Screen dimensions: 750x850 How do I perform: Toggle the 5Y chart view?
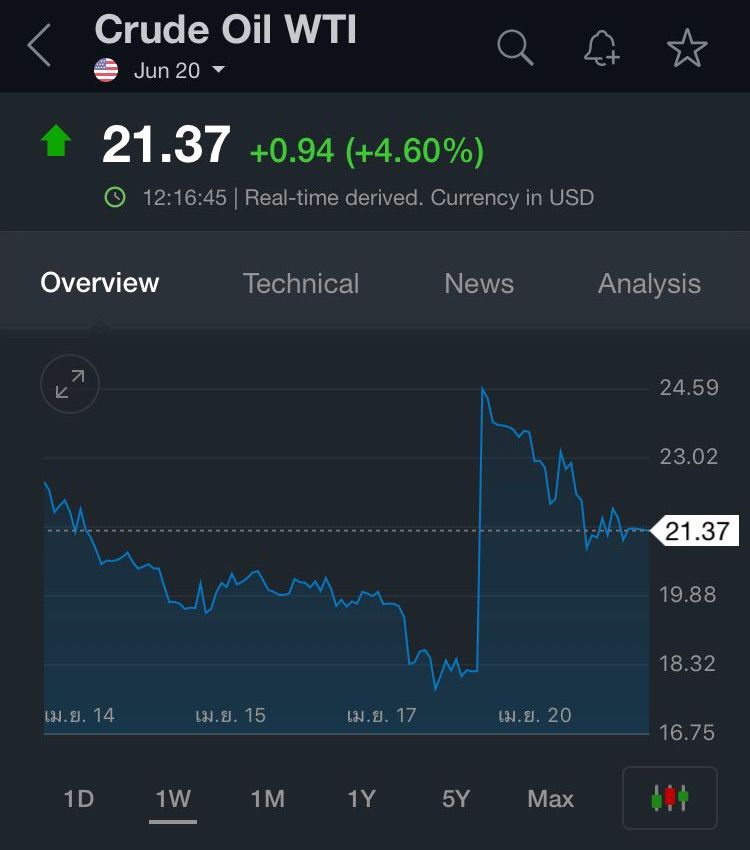[x=455, y=798]
